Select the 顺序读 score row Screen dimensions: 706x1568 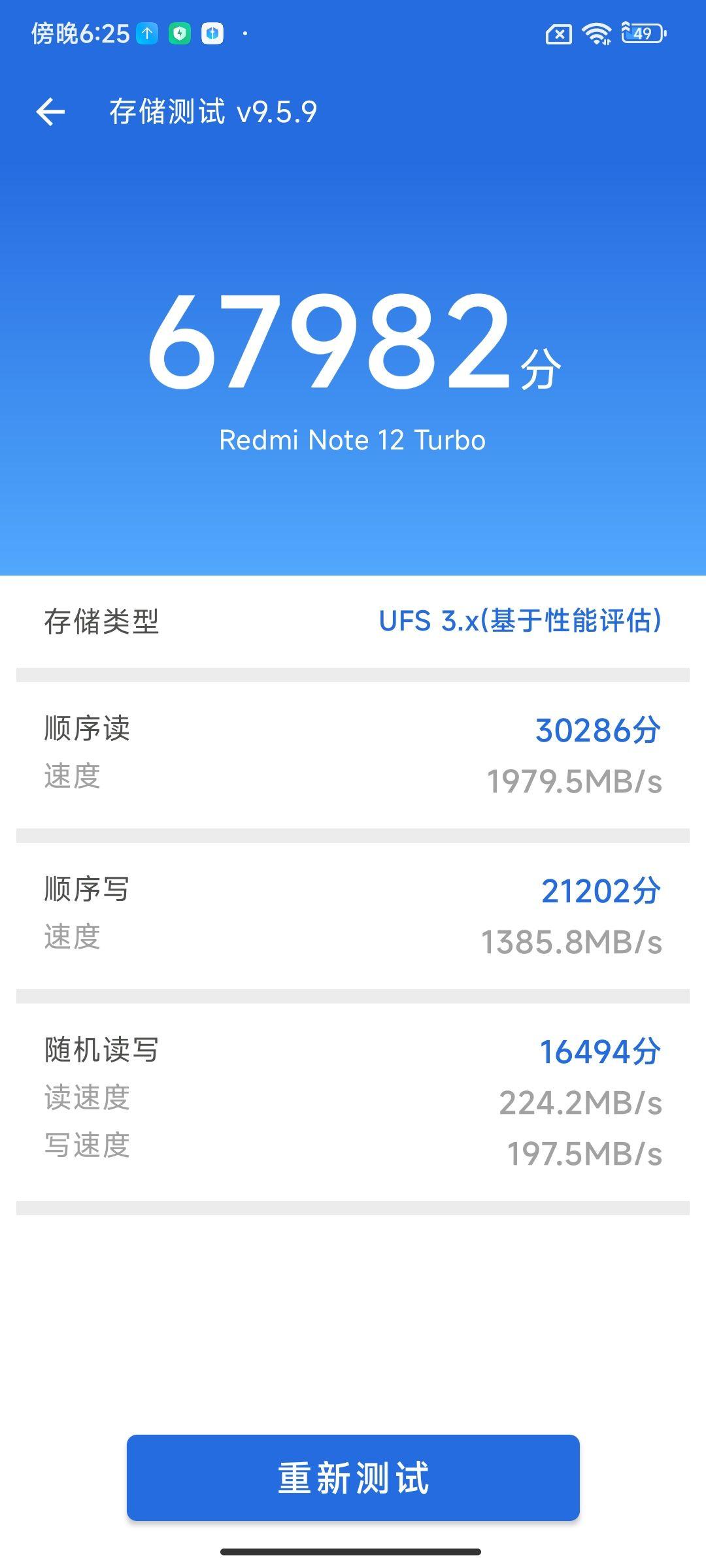[x=353, y=751]
